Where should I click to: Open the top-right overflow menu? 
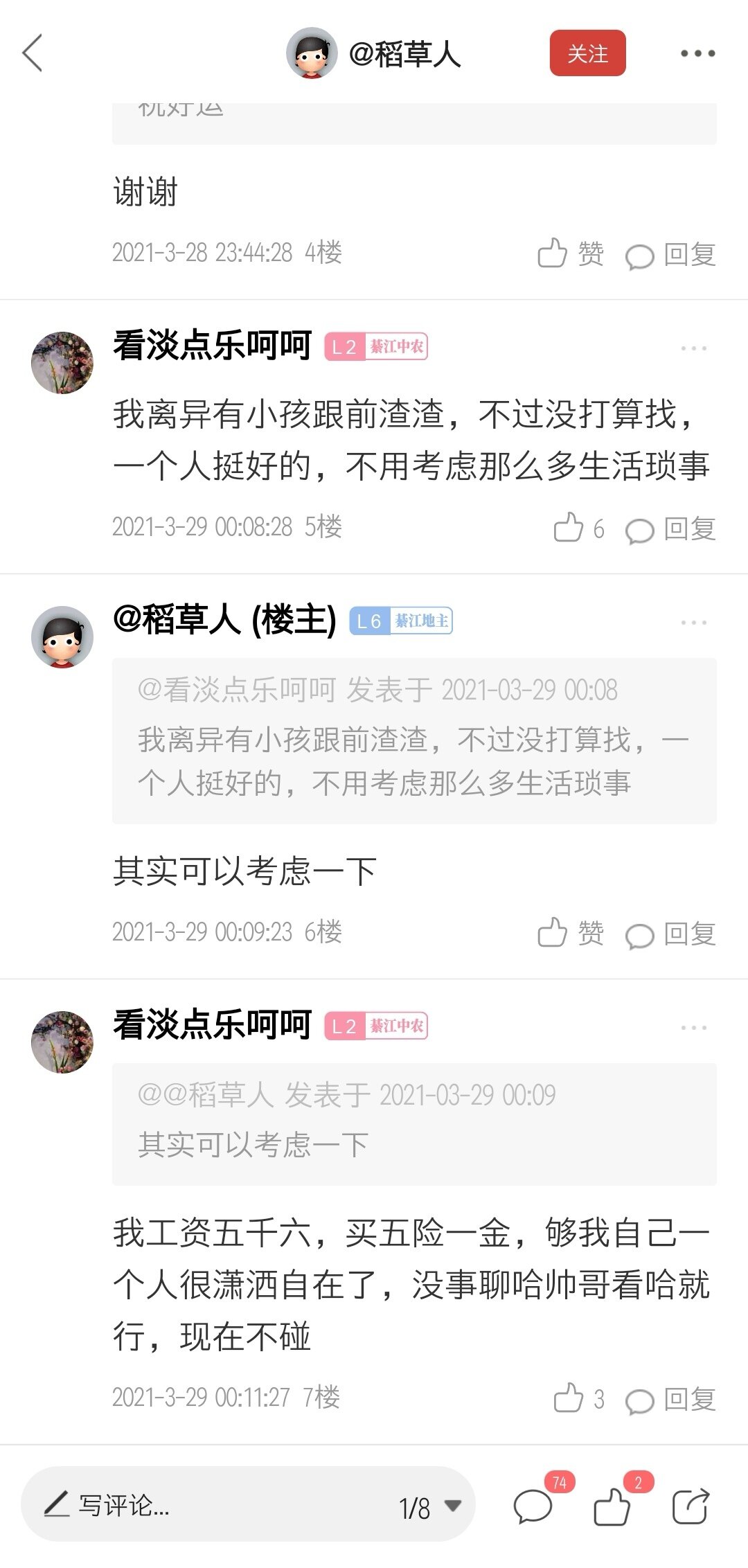[697, 53]
